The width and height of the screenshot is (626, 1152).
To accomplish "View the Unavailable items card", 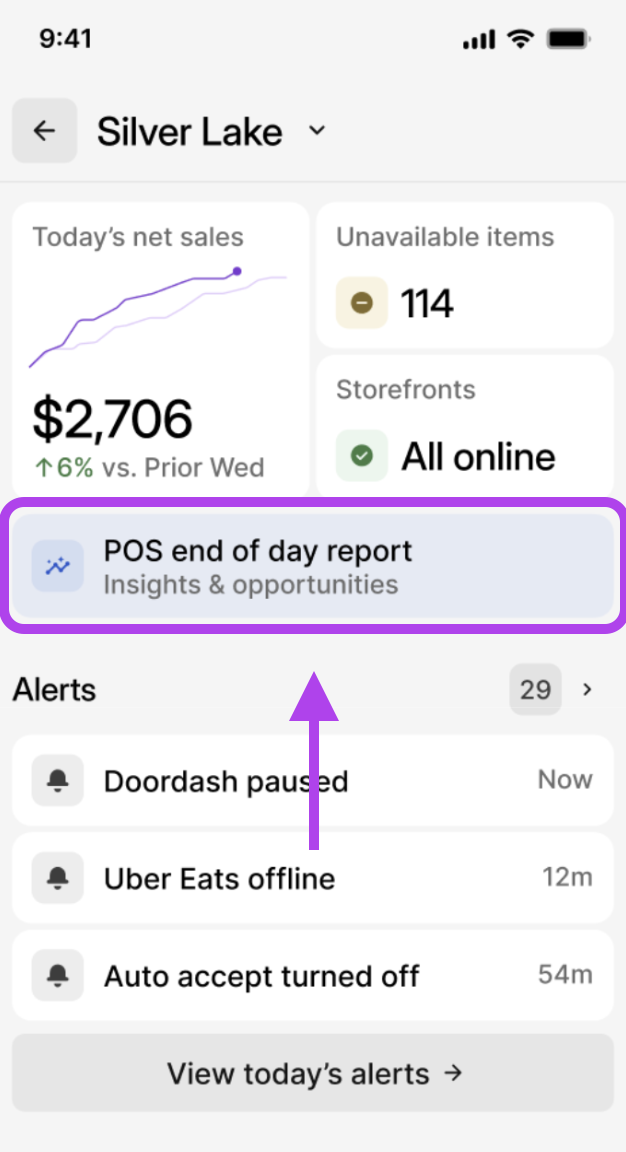I will [464, 275].
